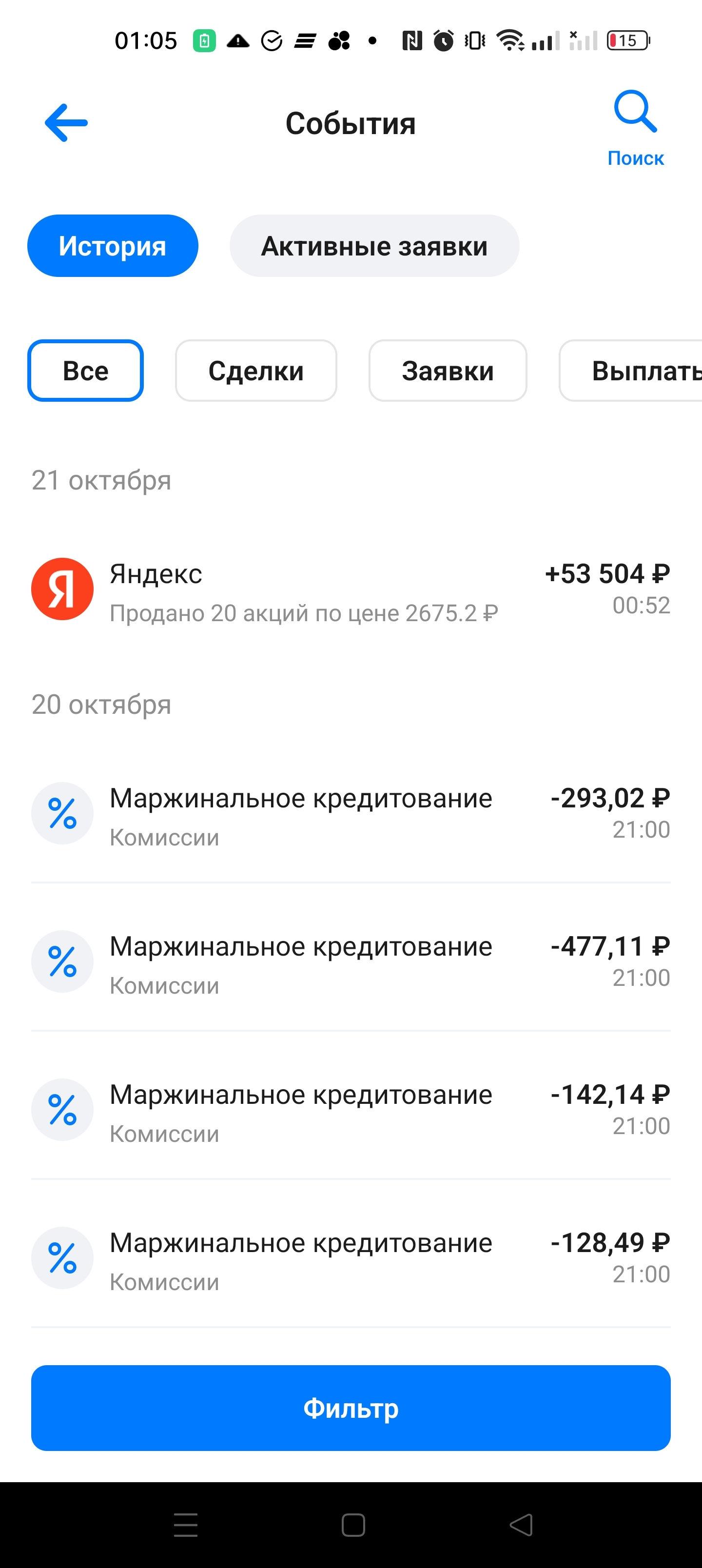Go back using the blue arrow

pyautogui.click(x=66, y=123)
